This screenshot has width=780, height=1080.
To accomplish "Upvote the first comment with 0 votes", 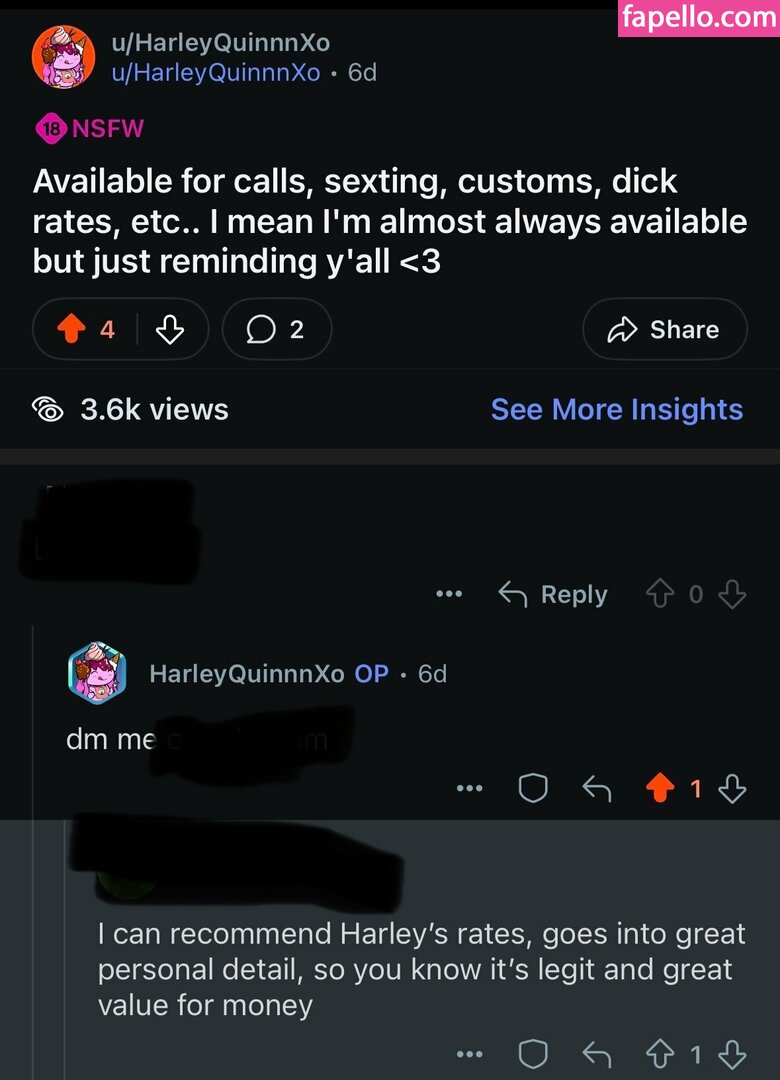I will [660, 595].
